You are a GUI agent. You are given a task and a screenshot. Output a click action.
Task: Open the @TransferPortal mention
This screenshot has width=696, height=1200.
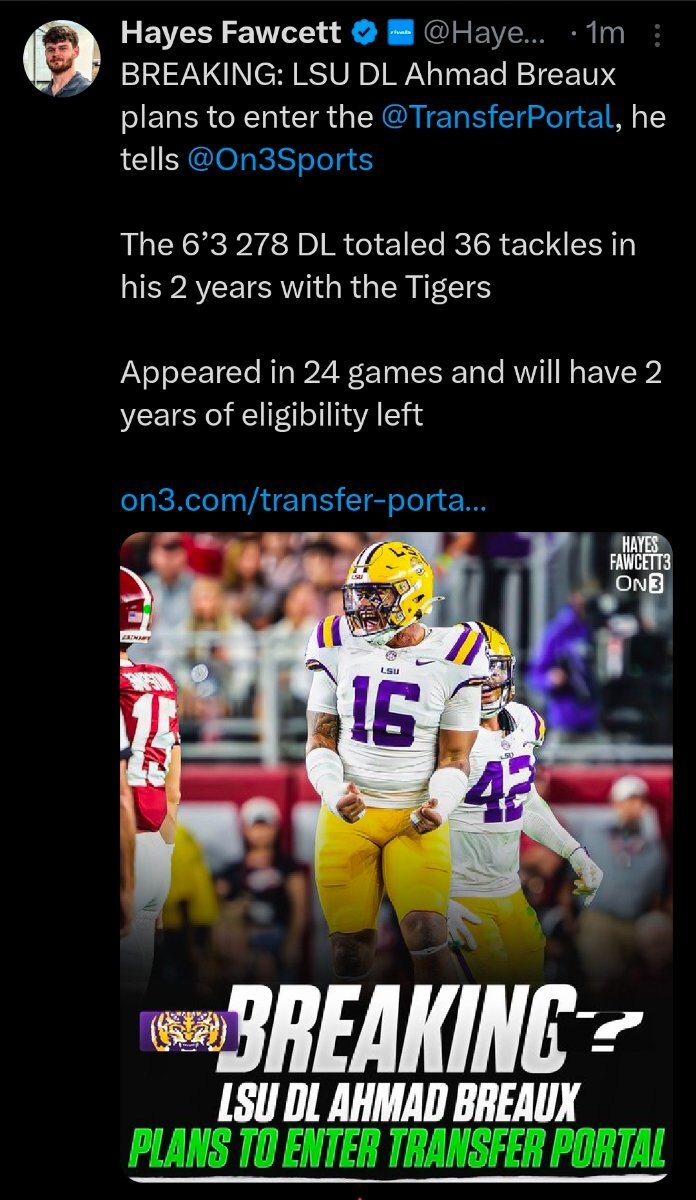coord(497,117)
